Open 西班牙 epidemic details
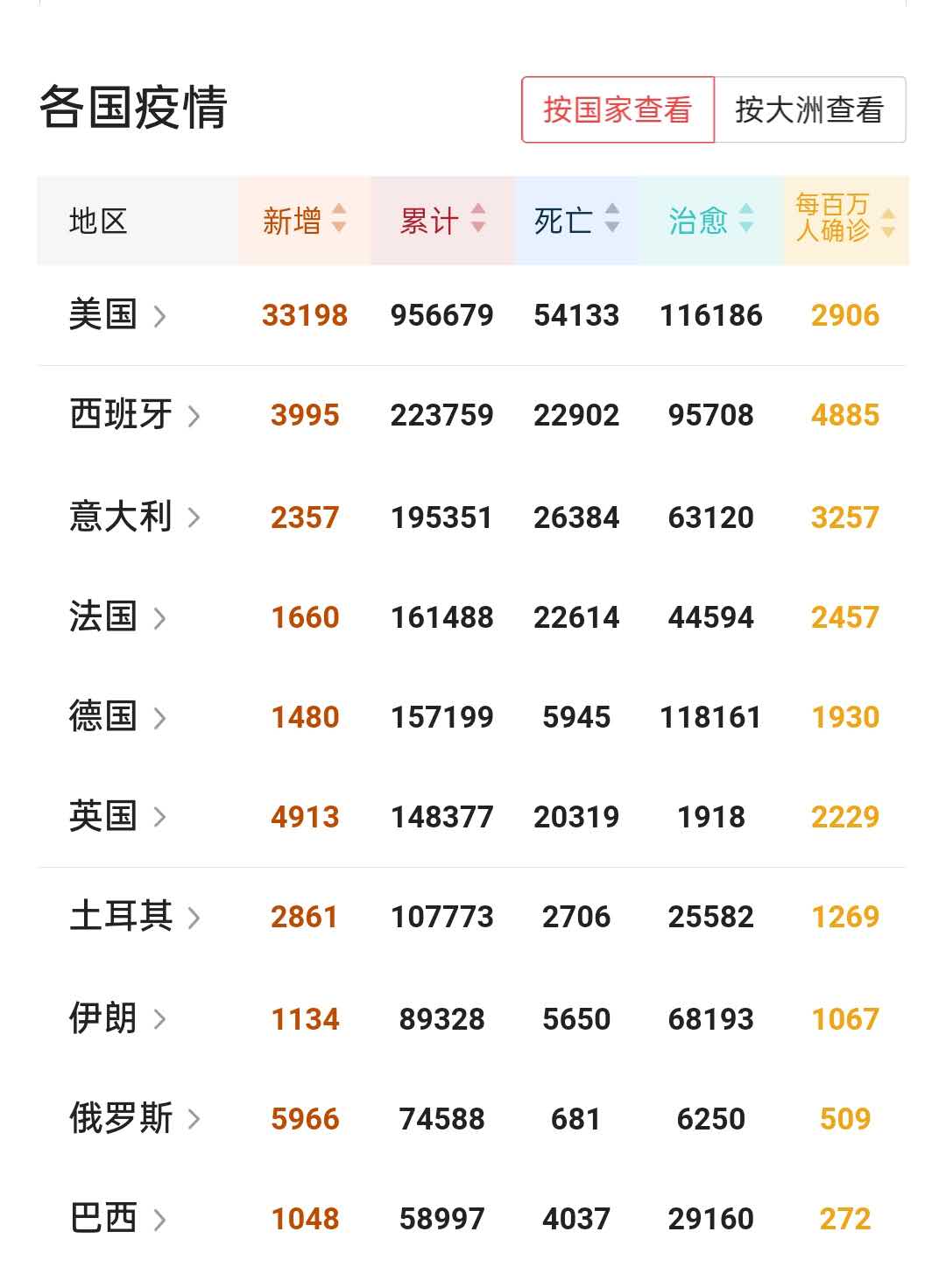This screenshot has height=1288, width=946. [134, 415]
